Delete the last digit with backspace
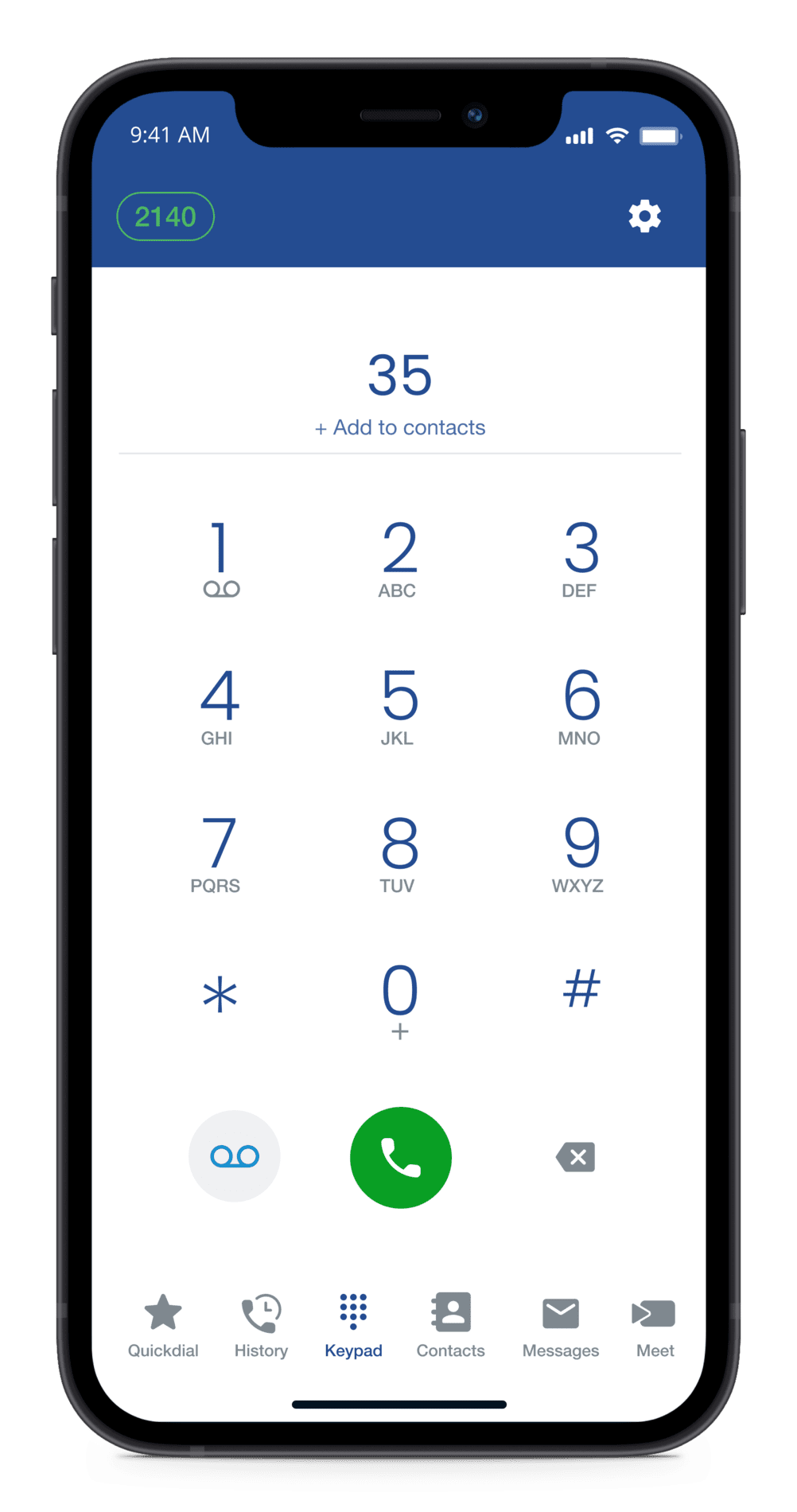 (576, 1157)
